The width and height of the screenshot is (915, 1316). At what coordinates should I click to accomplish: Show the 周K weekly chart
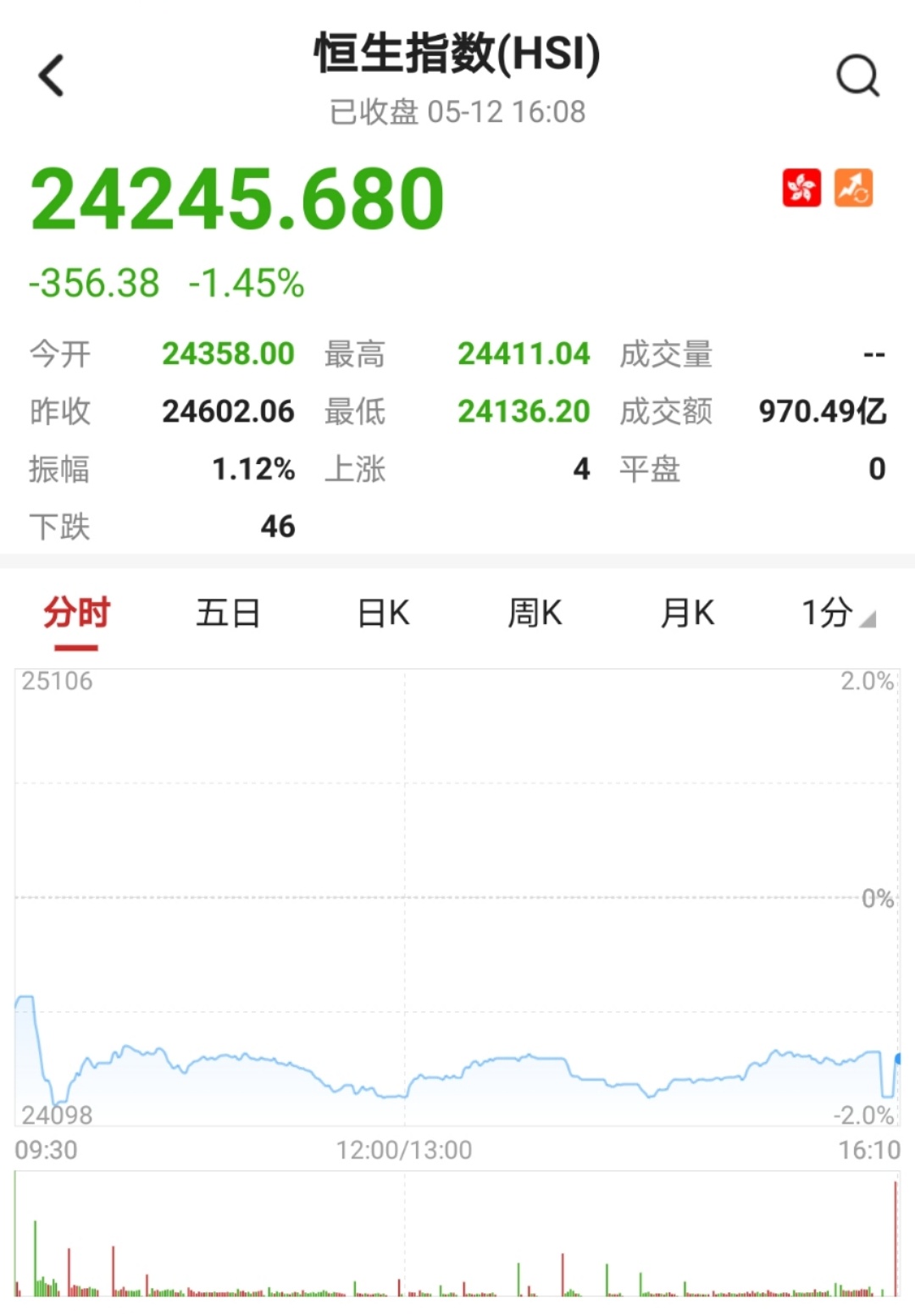(535, 613)
